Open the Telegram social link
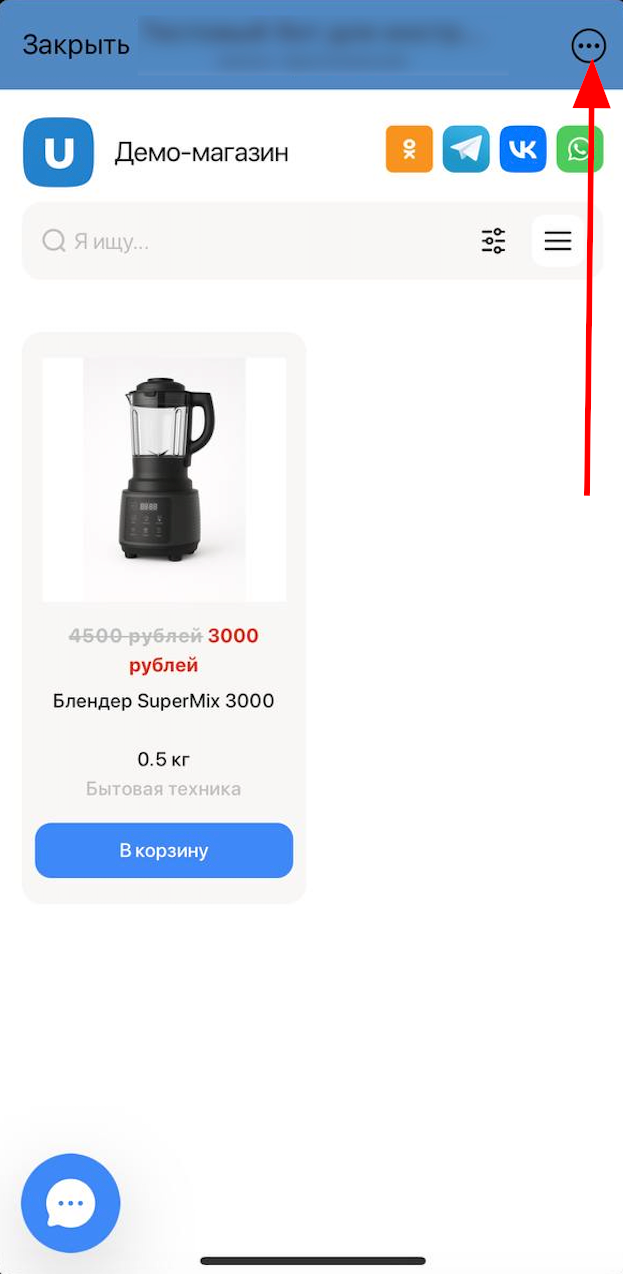 point(466,150)
